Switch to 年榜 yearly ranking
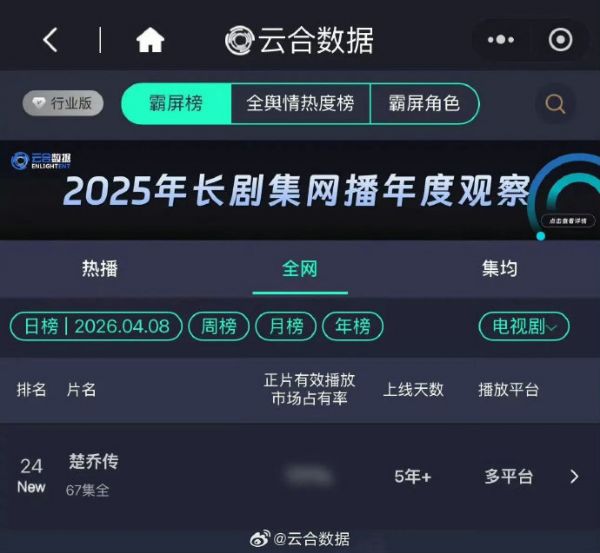 (x=352, y=326)
